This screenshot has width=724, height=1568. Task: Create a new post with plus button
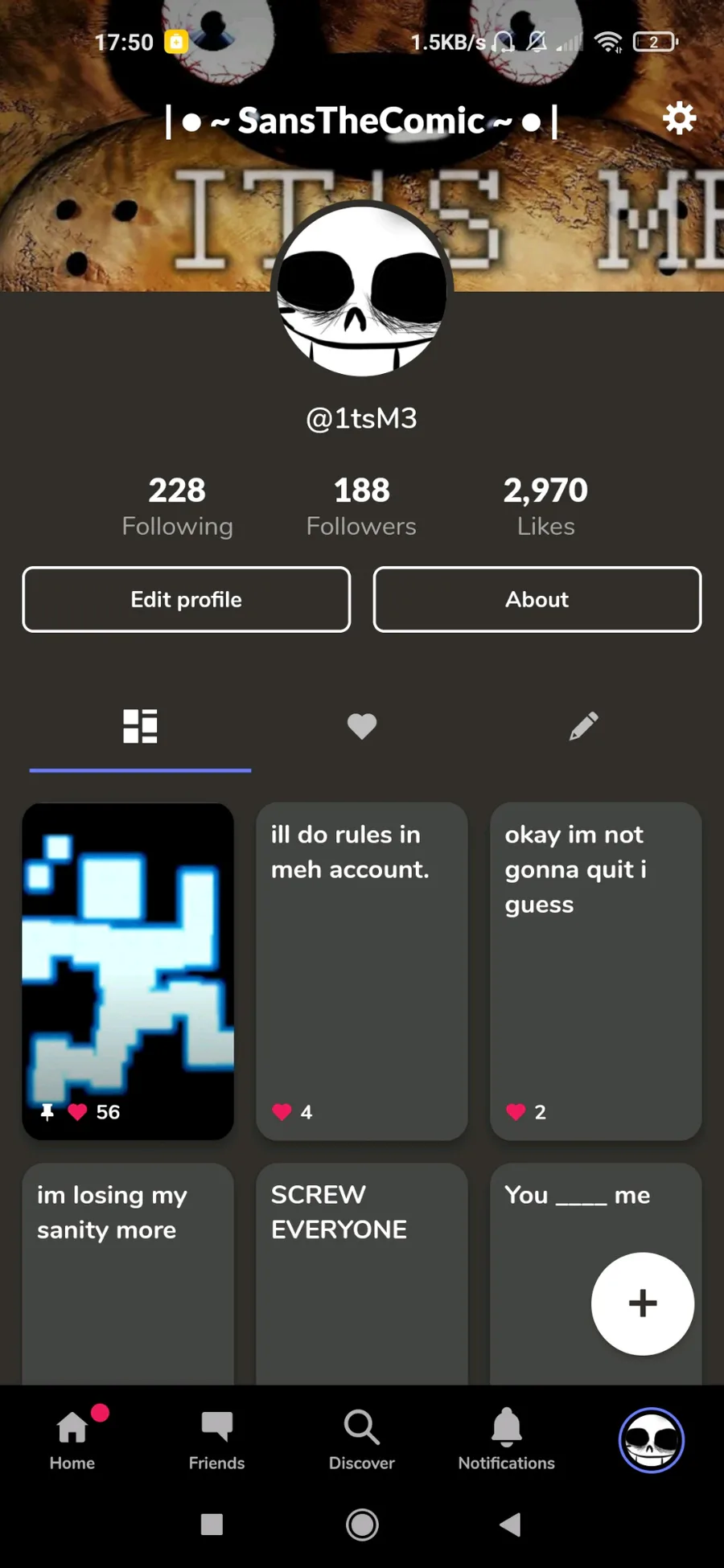(x=642, y=1303)
